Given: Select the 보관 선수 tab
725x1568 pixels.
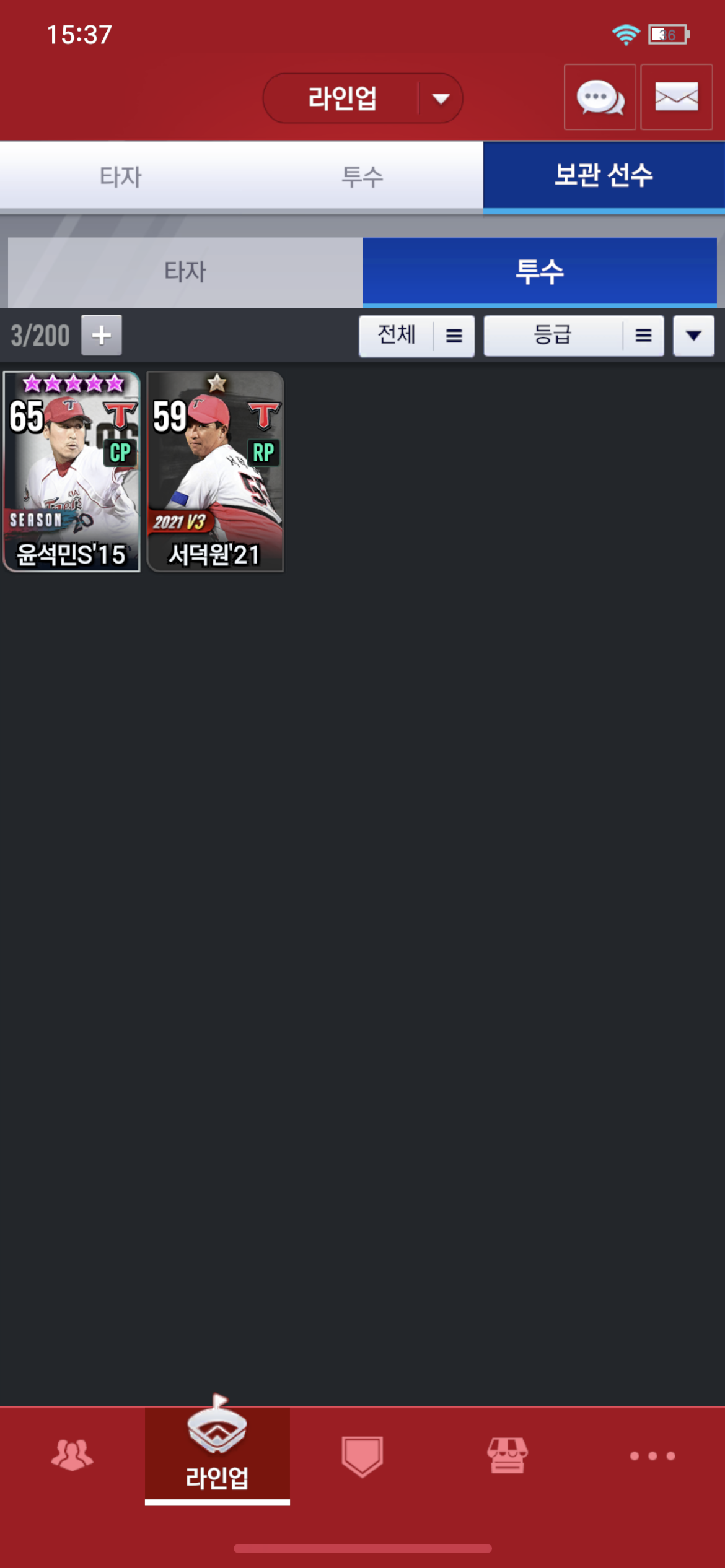Looking at the screenshot, I should pos(604,176).
